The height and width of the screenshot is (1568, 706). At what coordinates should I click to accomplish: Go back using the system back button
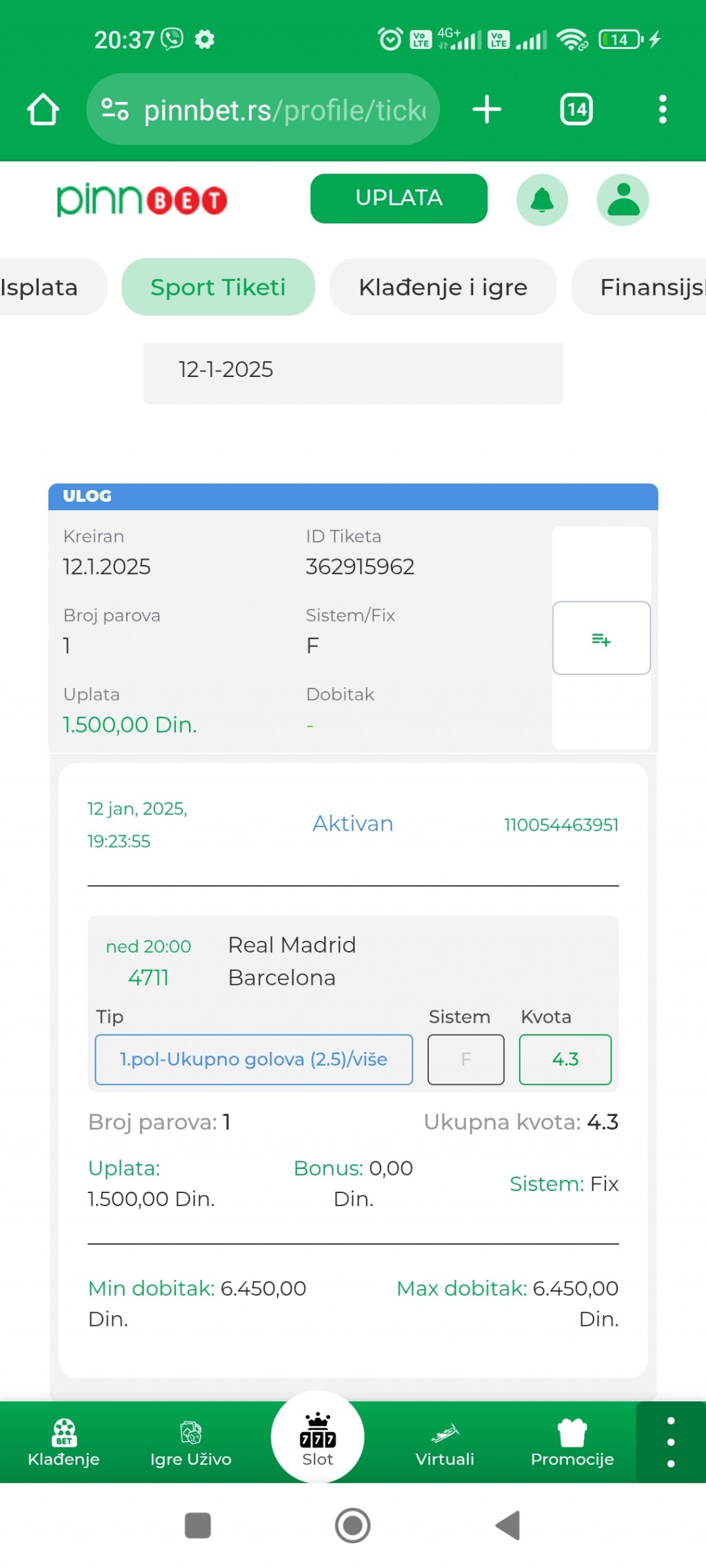(x=509, y=1525)
